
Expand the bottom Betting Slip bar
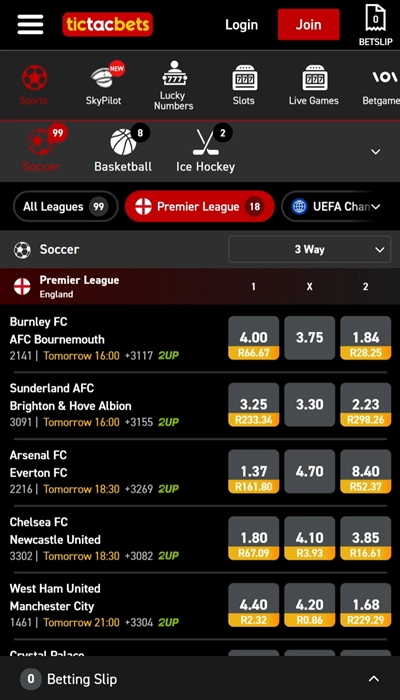[x=200, y=679]
